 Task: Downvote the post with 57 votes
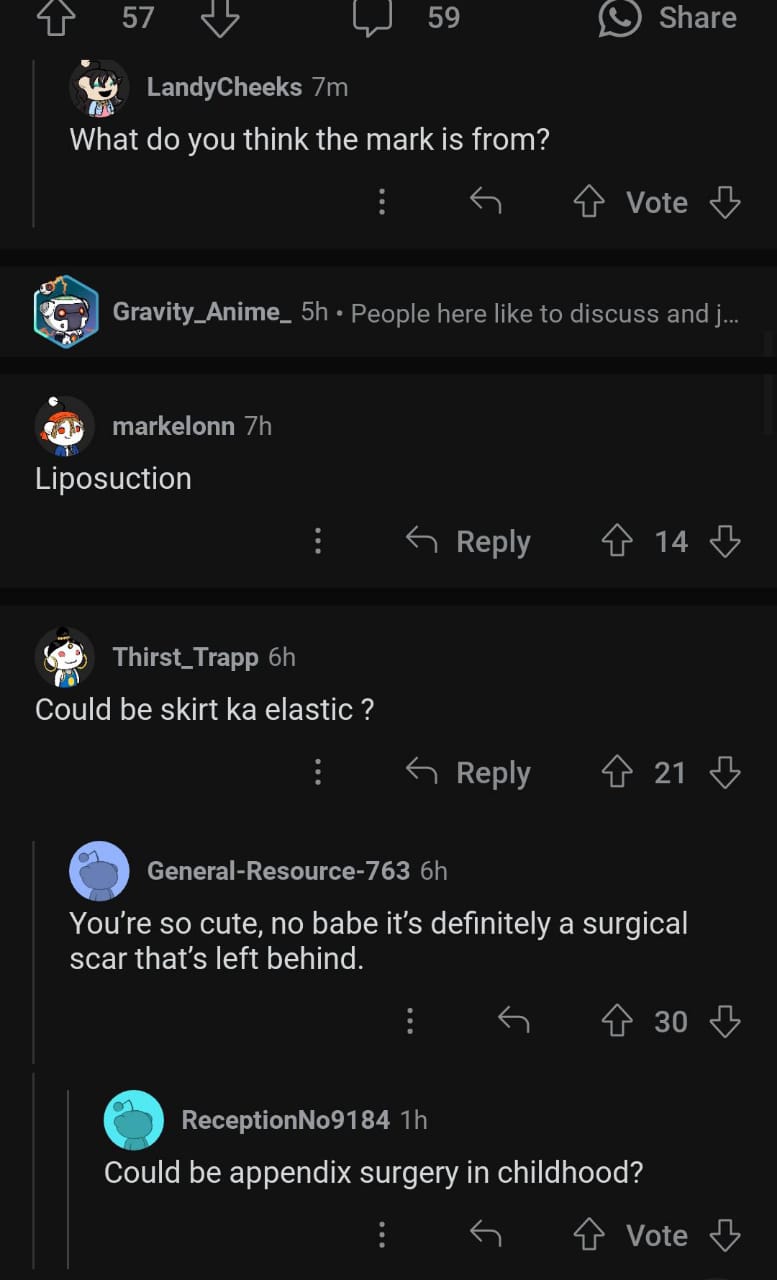coord(220,18)
